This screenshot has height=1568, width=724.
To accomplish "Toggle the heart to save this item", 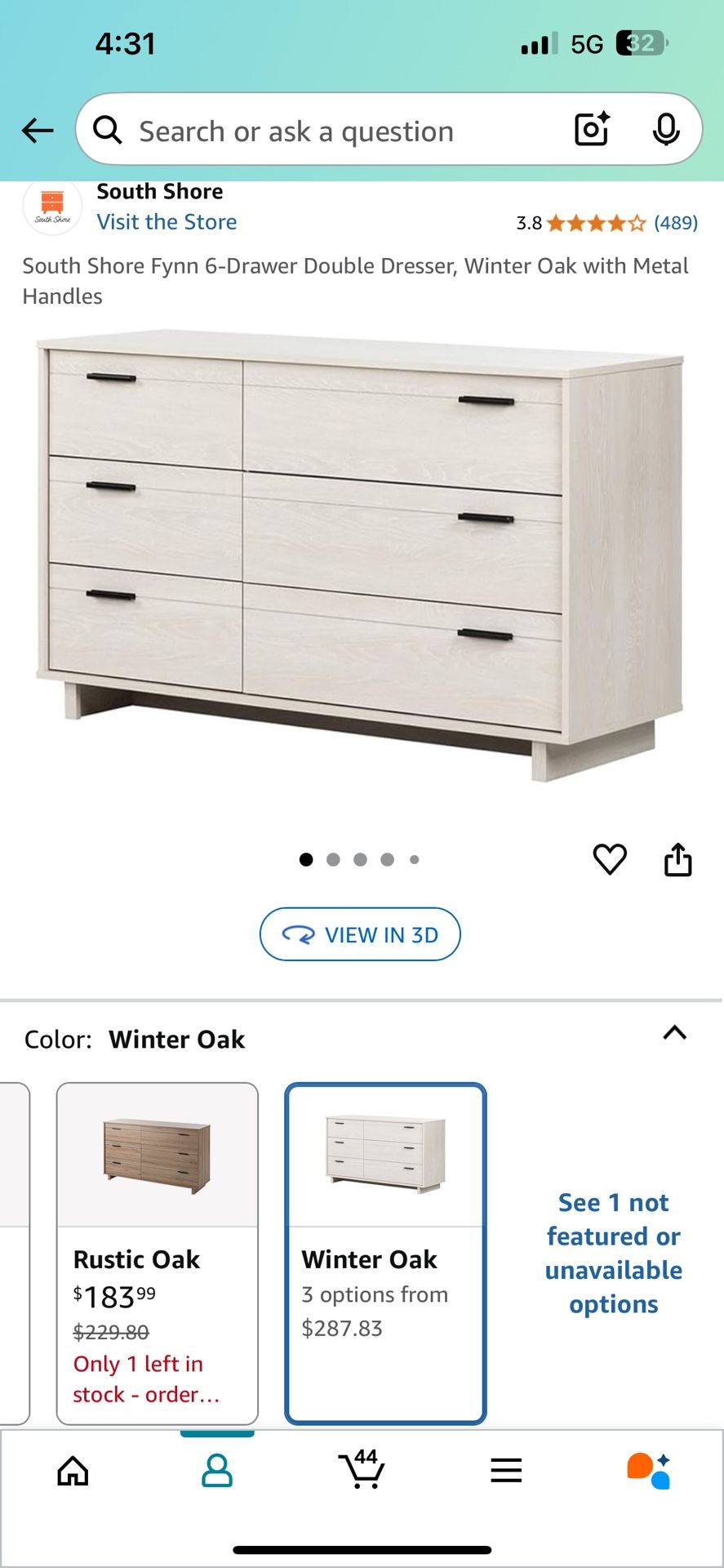I will tap(611, 859).
